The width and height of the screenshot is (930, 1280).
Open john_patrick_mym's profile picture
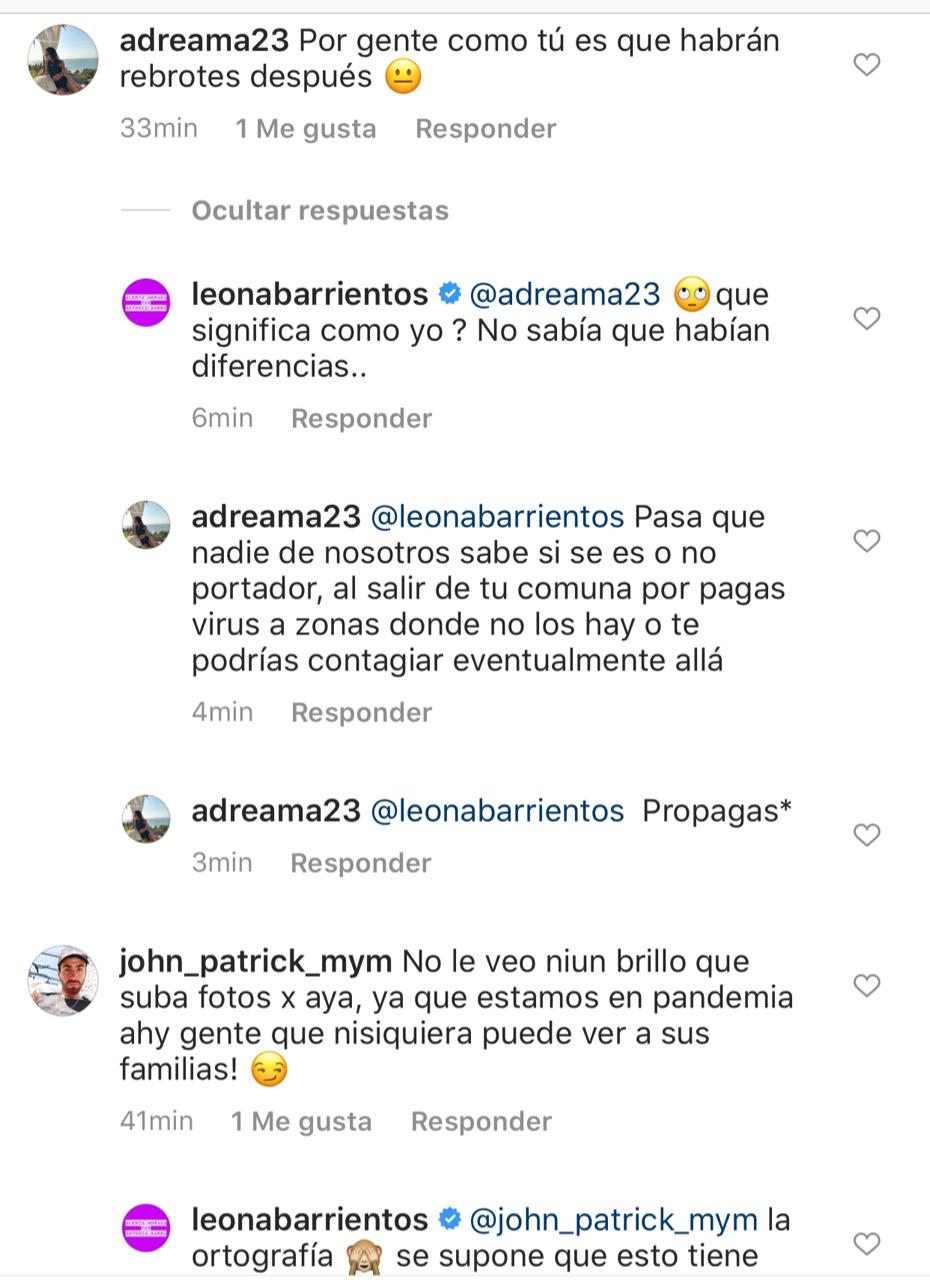pyautogui.click(x=62, y=980)
